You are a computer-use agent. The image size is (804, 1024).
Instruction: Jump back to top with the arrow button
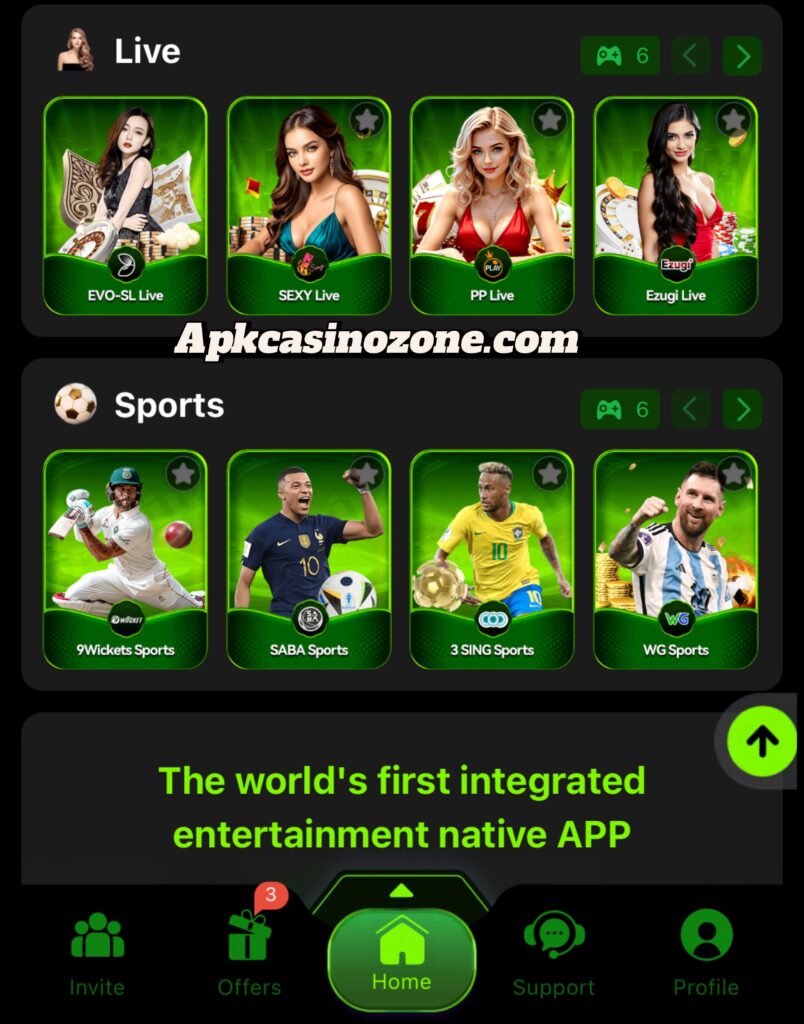pyautogui.click(x=762, y=740)
